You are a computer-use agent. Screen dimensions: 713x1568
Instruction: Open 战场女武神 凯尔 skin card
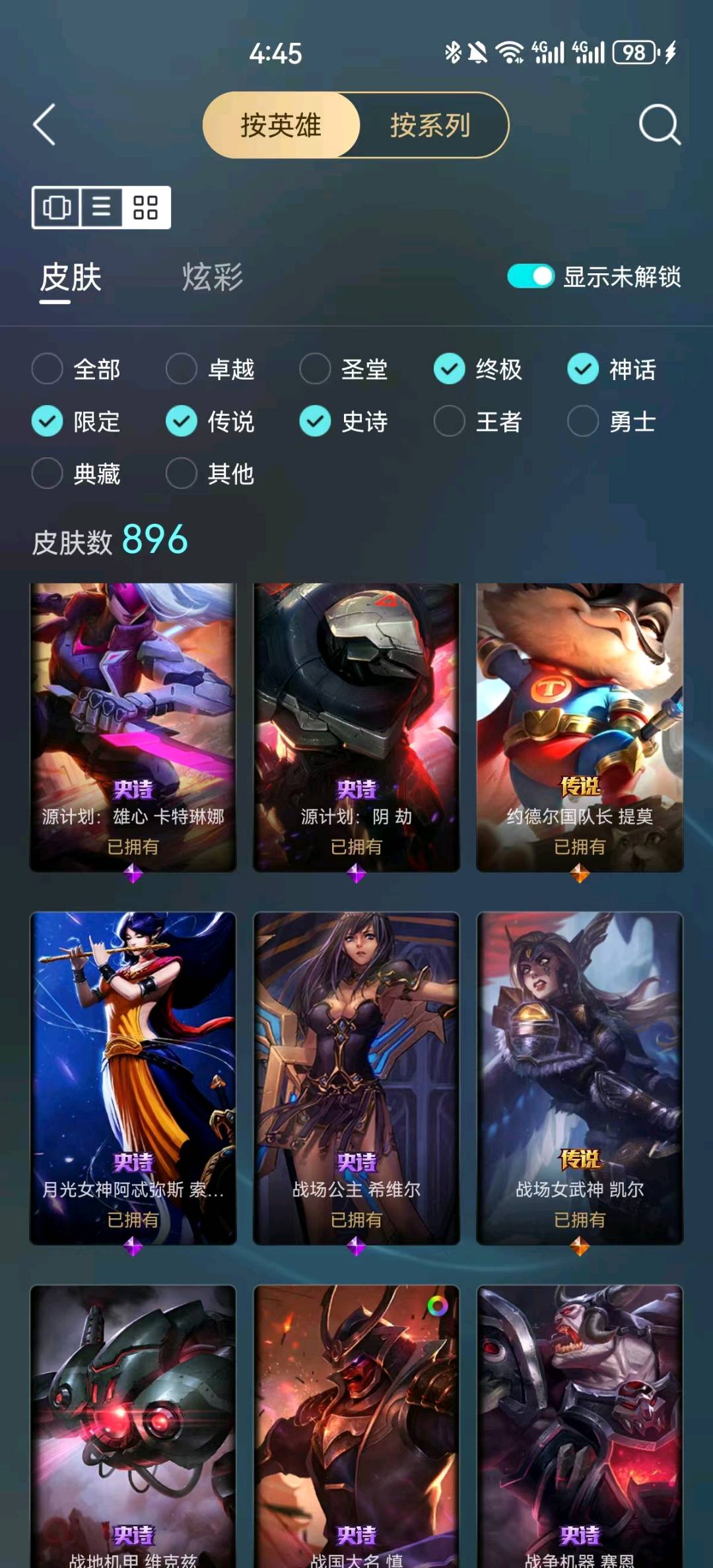pyautogui.click(x=580, y=1077)
